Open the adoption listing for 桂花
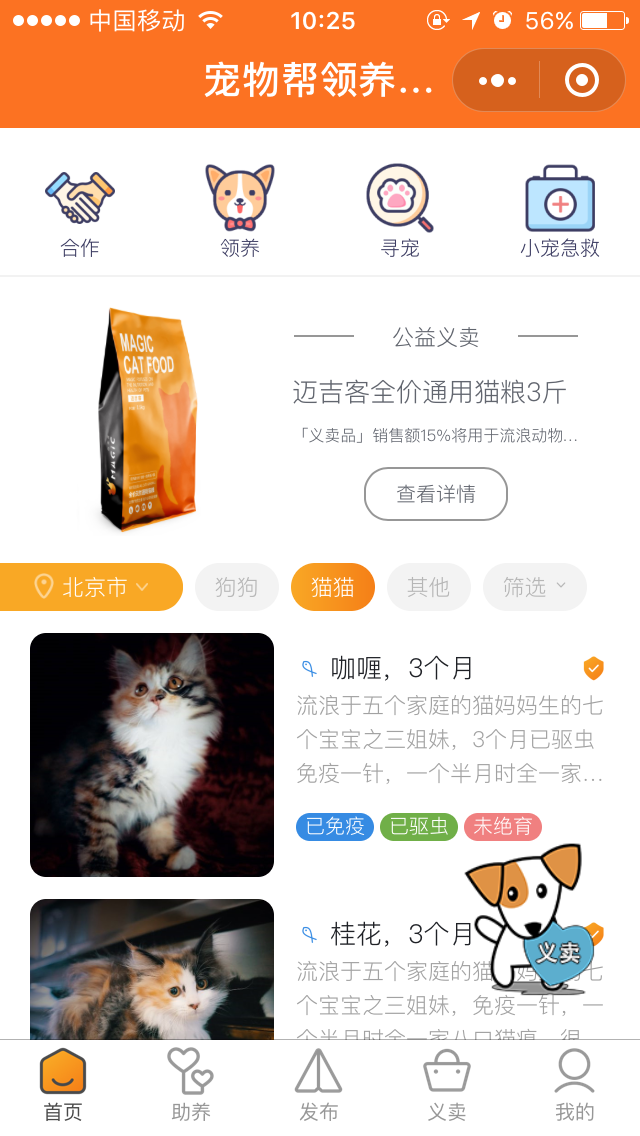Screen dimensions: 640x1136 (380, 936)
